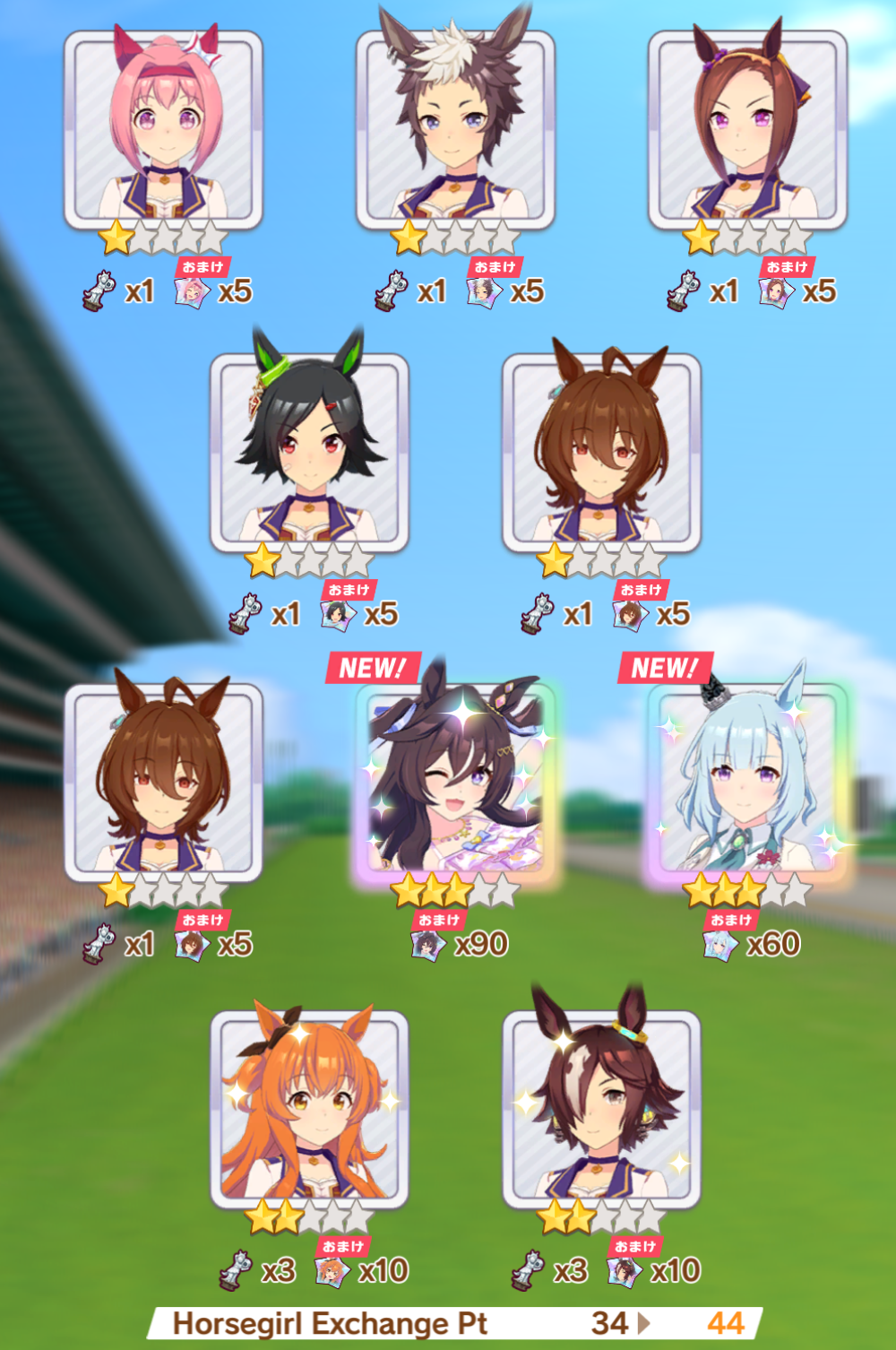
Task: Select the orange-haired two-star horsegirl card
Action: [x=309, y=1110]
